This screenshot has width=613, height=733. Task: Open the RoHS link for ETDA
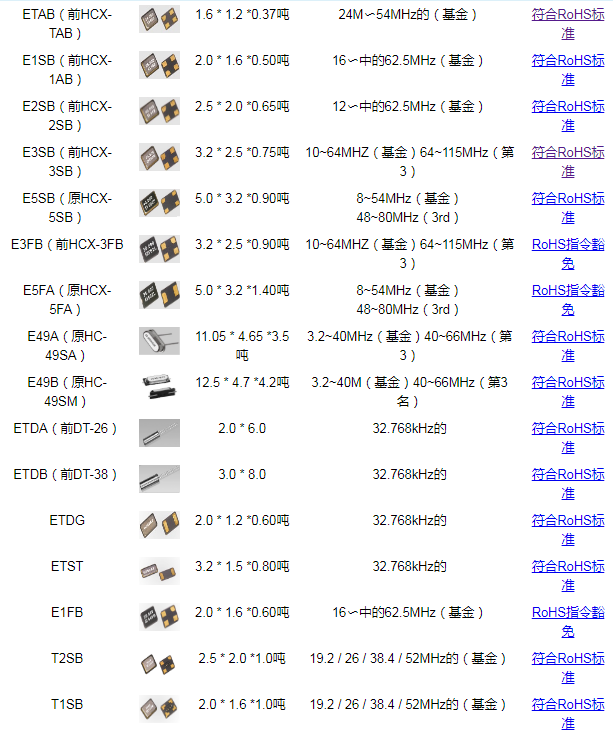(567, 429)
